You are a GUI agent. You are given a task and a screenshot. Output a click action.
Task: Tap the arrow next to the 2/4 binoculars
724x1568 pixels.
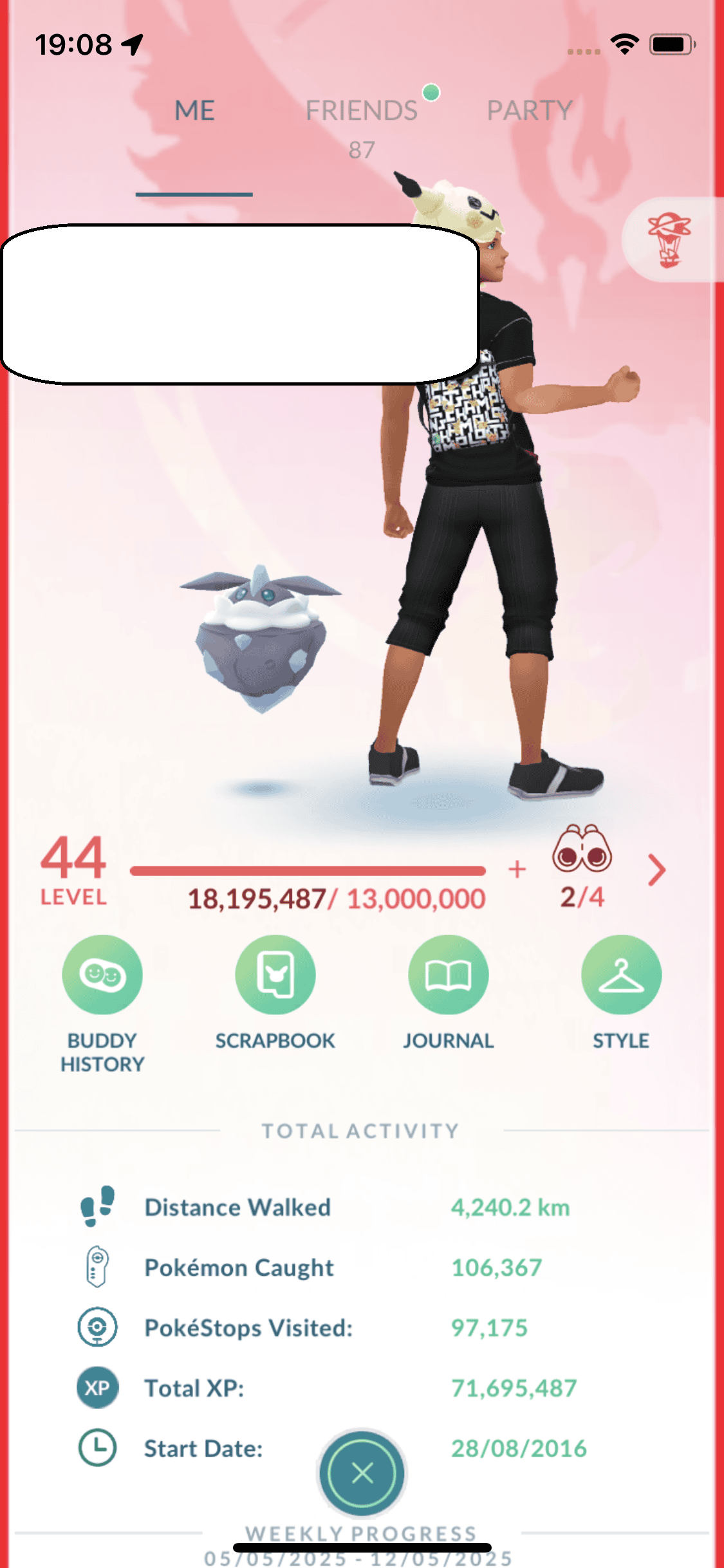tap(656, 870)
